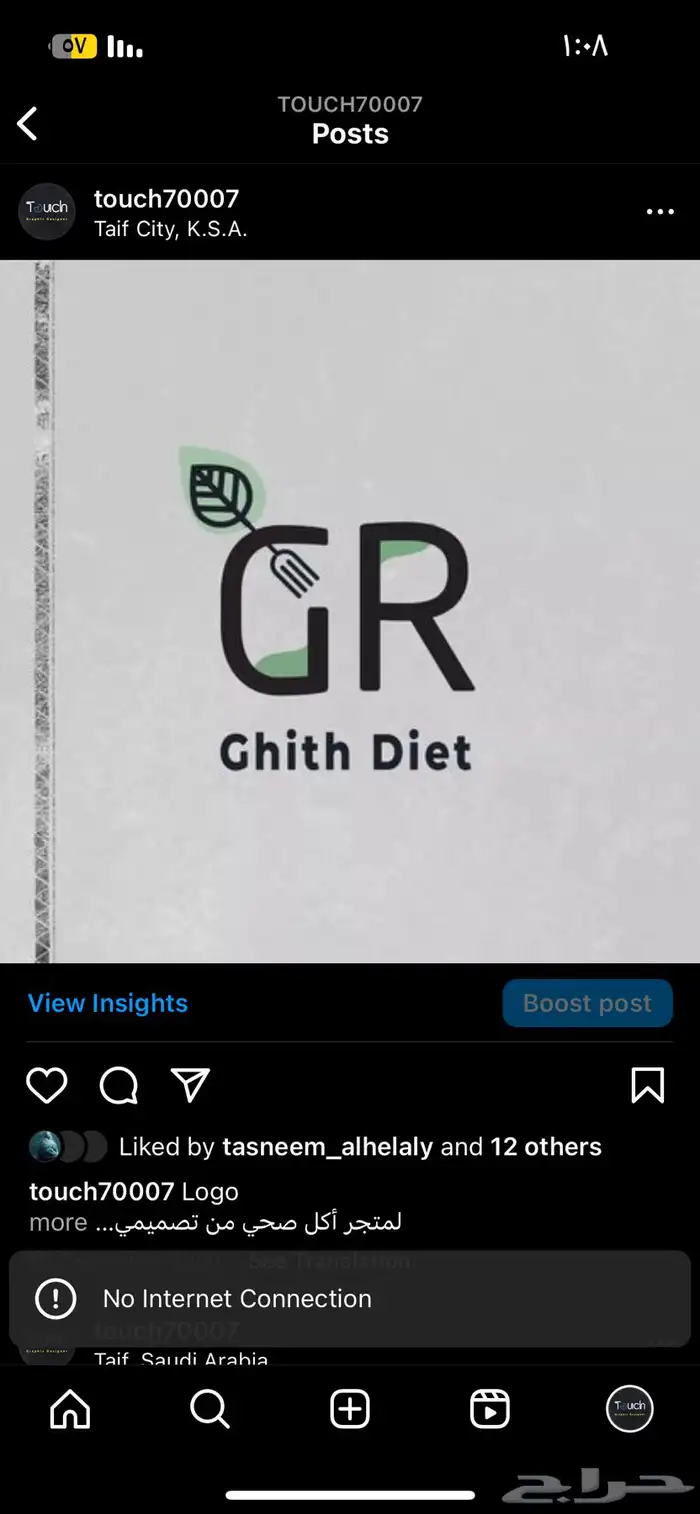View Insights for this post
The width and height of the screenshot is (700, 1514).
click(x=108, y=1003)
